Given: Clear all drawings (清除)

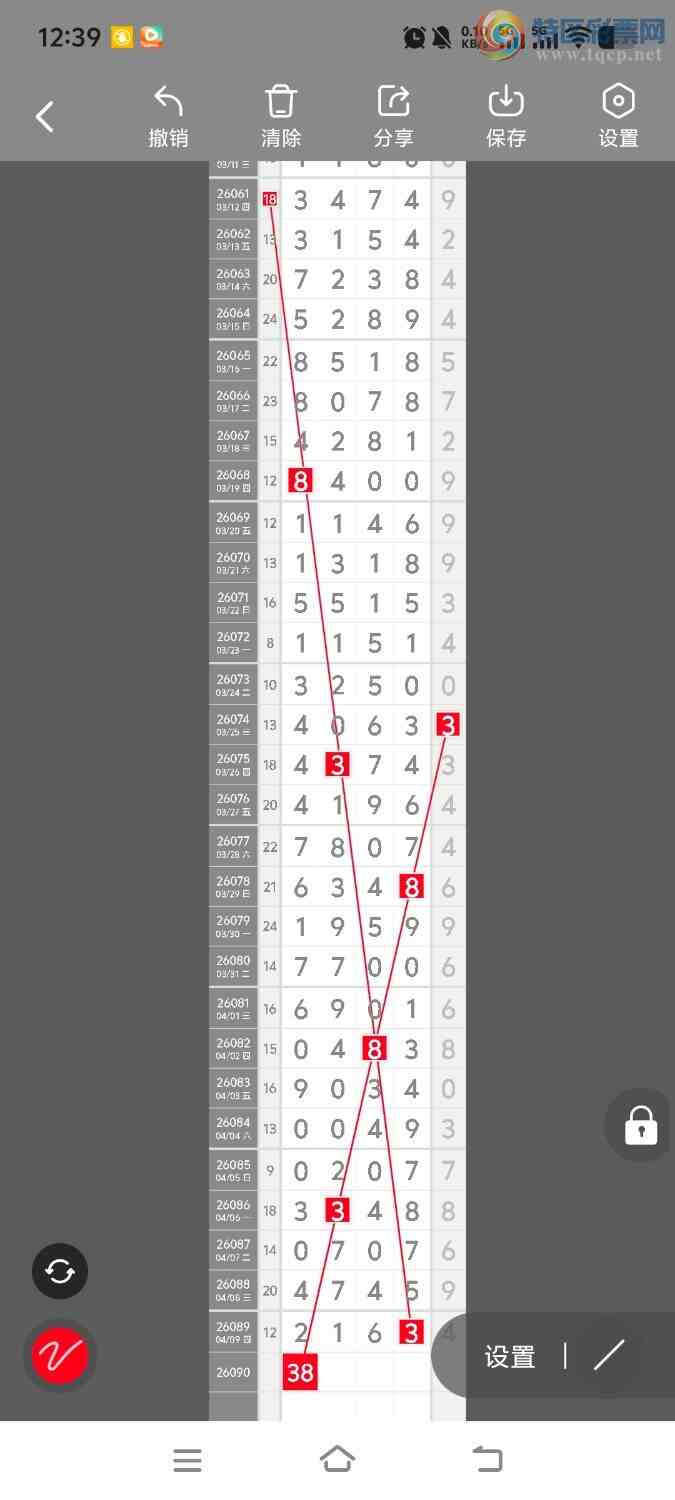Looking at the screenshot, I should pyautogui.click(x=281, y=117).
